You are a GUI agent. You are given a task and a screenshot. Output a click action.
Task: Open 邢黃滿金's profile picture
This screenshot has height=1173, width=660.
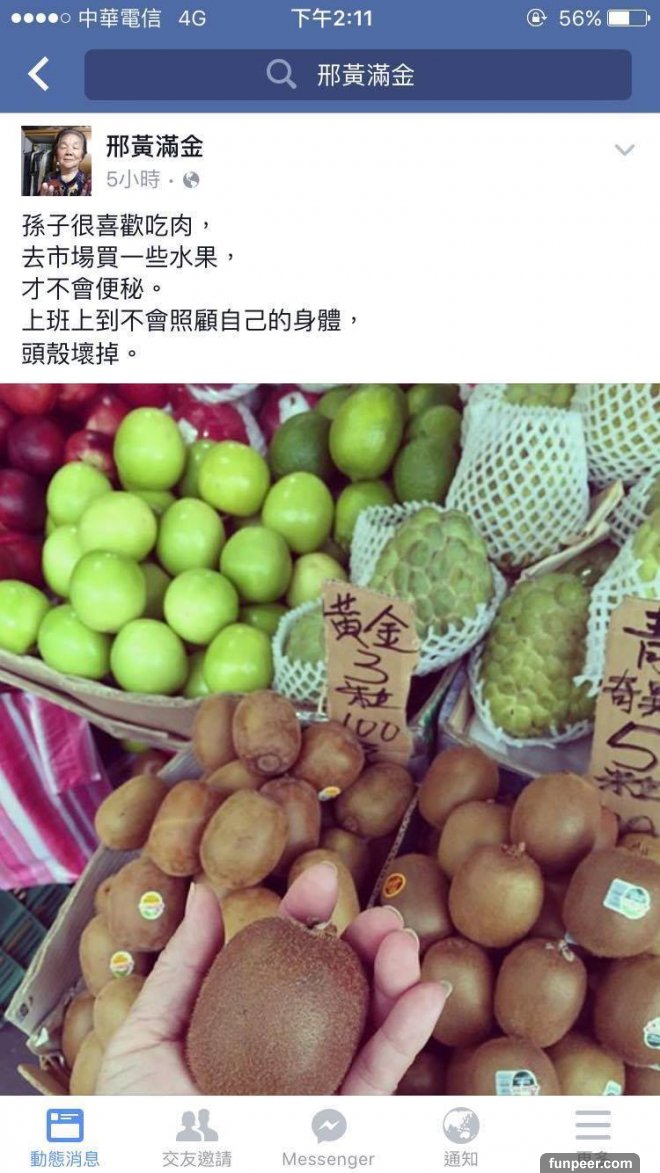pos(56,161)
